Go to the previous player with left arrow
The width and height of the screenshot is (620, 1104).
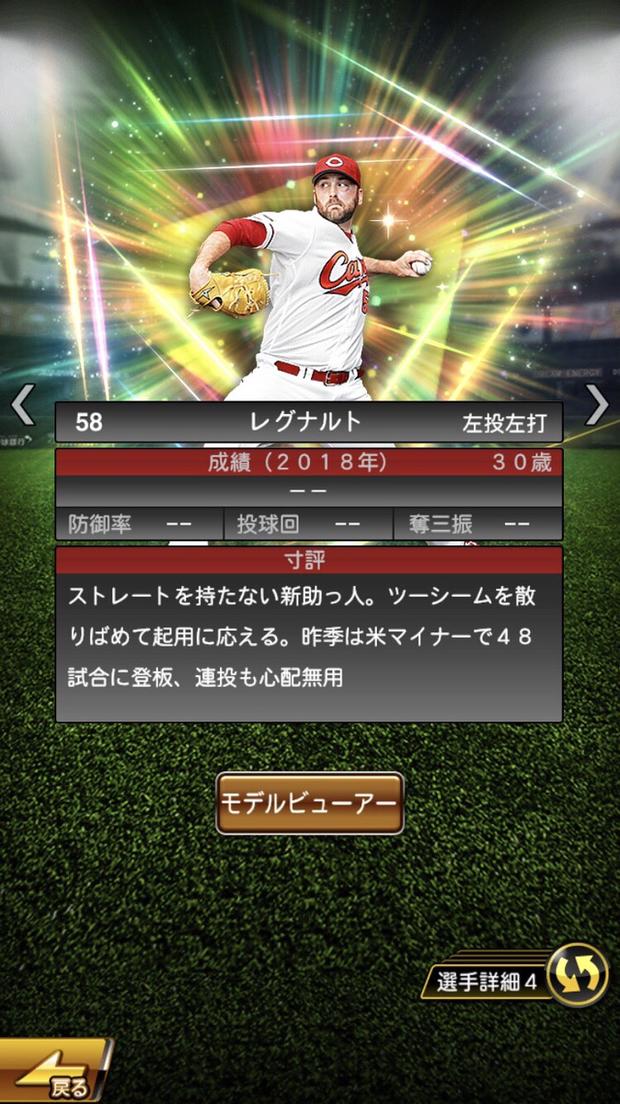click(x=22, y=405)
